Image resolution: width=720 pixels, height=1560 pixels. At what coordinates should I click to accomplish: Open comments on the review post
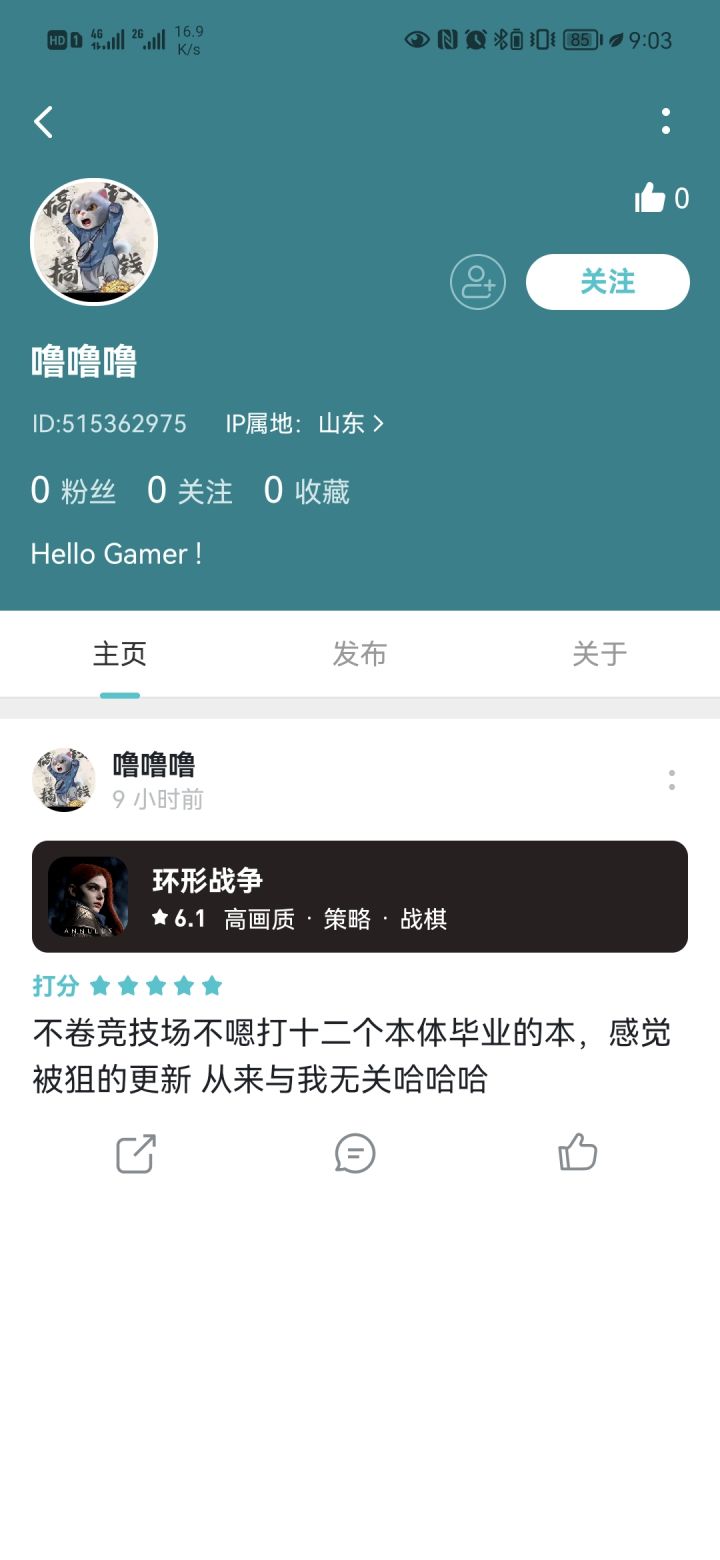point(355,1154)
